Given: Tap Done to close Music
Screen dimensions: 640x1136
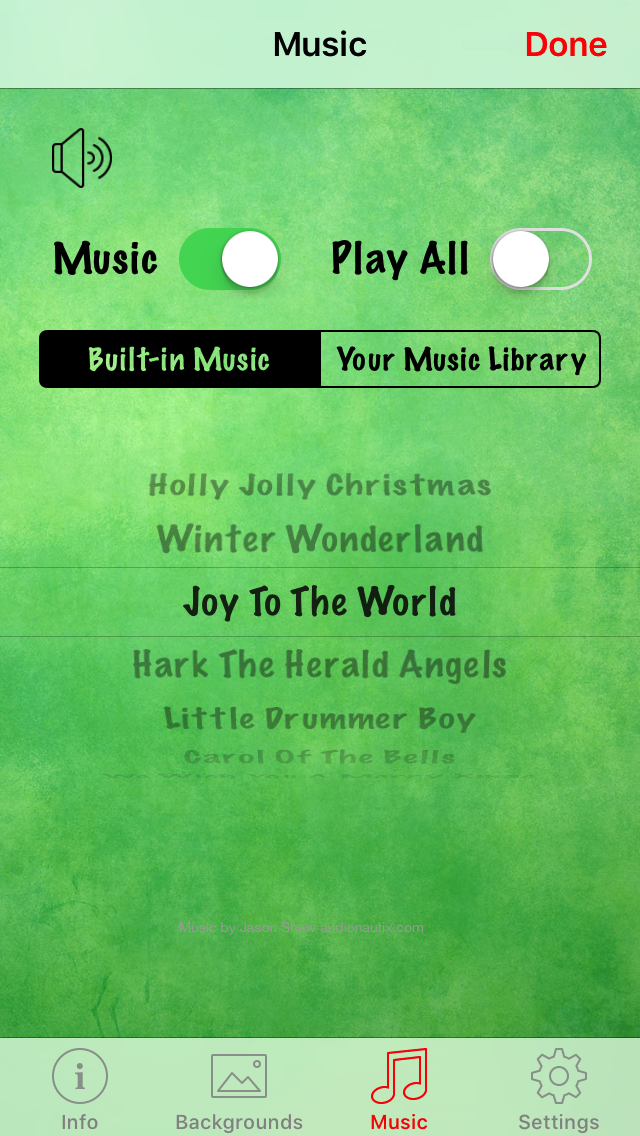Looking at the screenshot, I should pyautogui.click(x=565, y=45).
